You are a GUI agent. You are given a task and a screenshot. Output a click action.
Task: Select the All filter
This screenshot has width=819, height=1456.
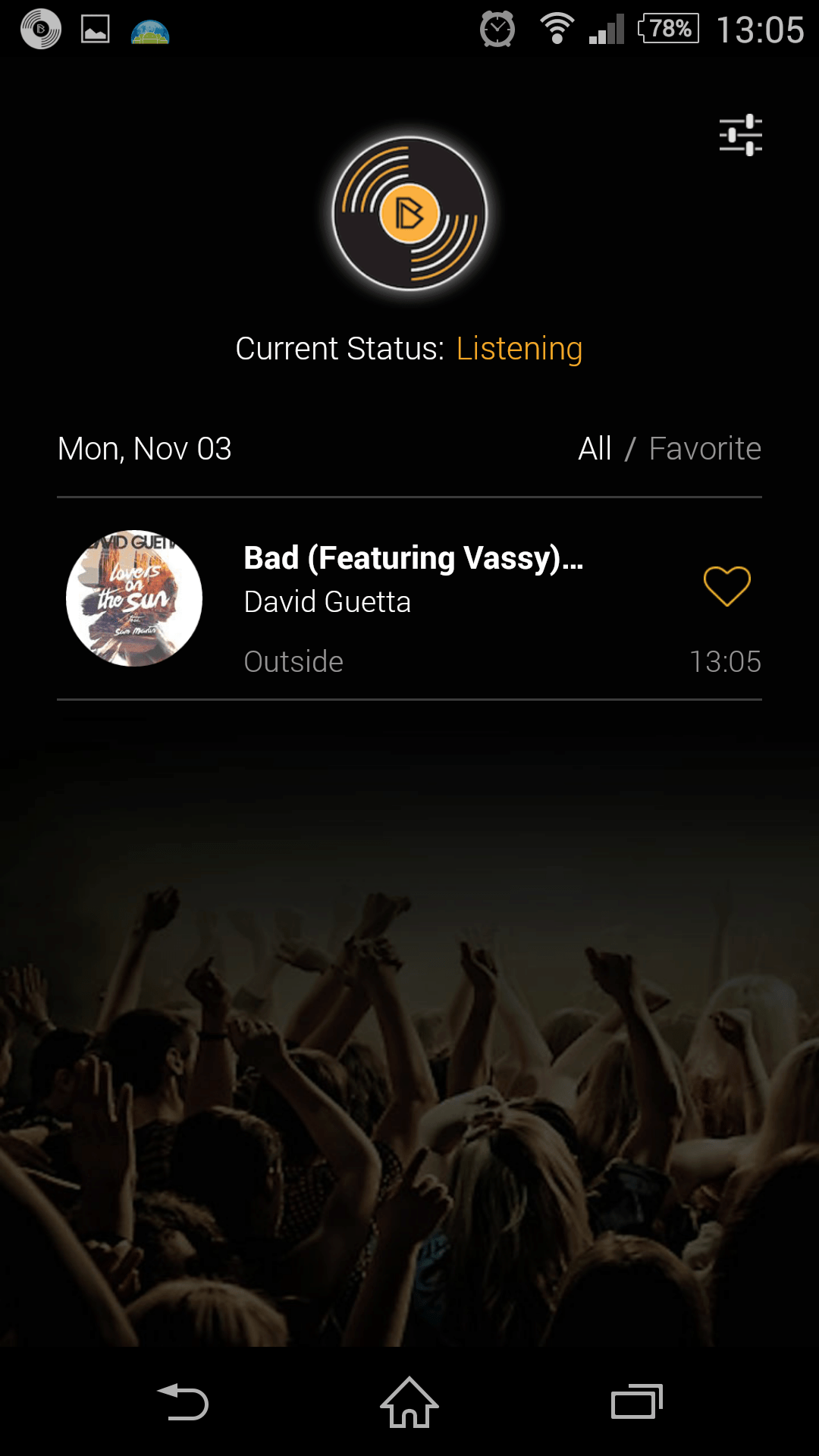[x=595, y=448]
